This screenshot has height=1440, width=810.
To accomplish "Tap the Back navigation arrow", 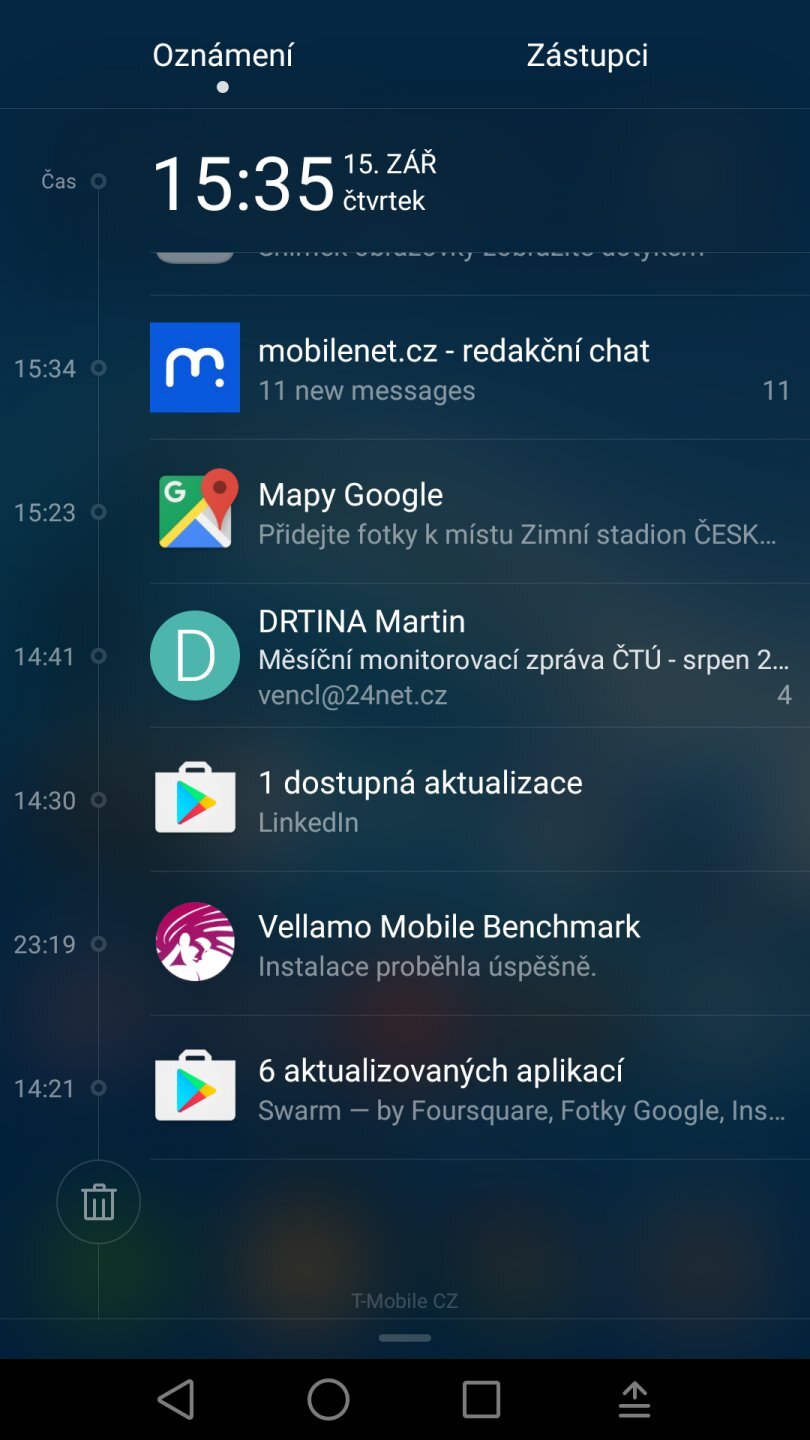I will 176,1398.
